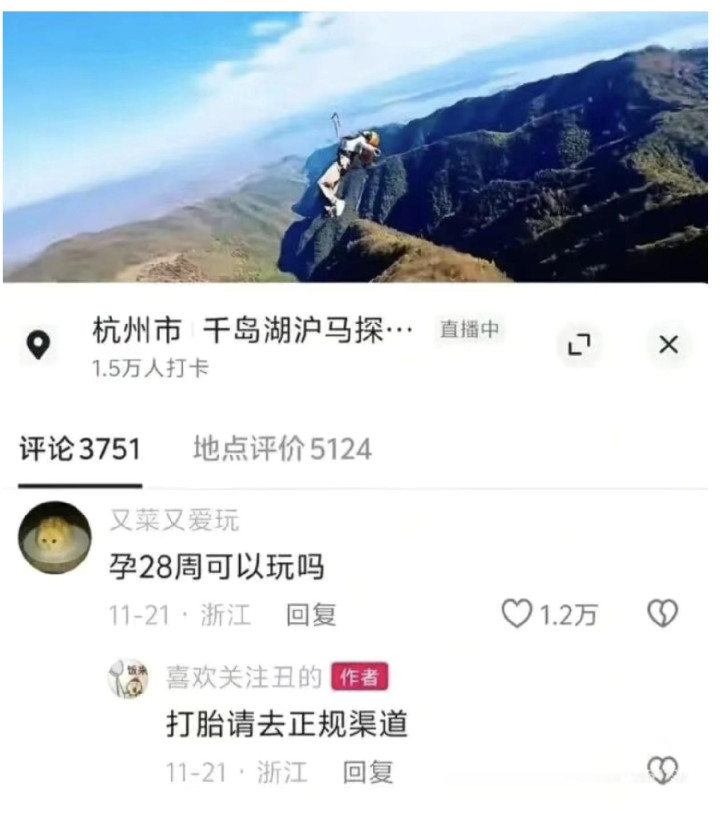
Task: Open the 千岛湖沪马探 location page
Action: (x=252, y=331)
